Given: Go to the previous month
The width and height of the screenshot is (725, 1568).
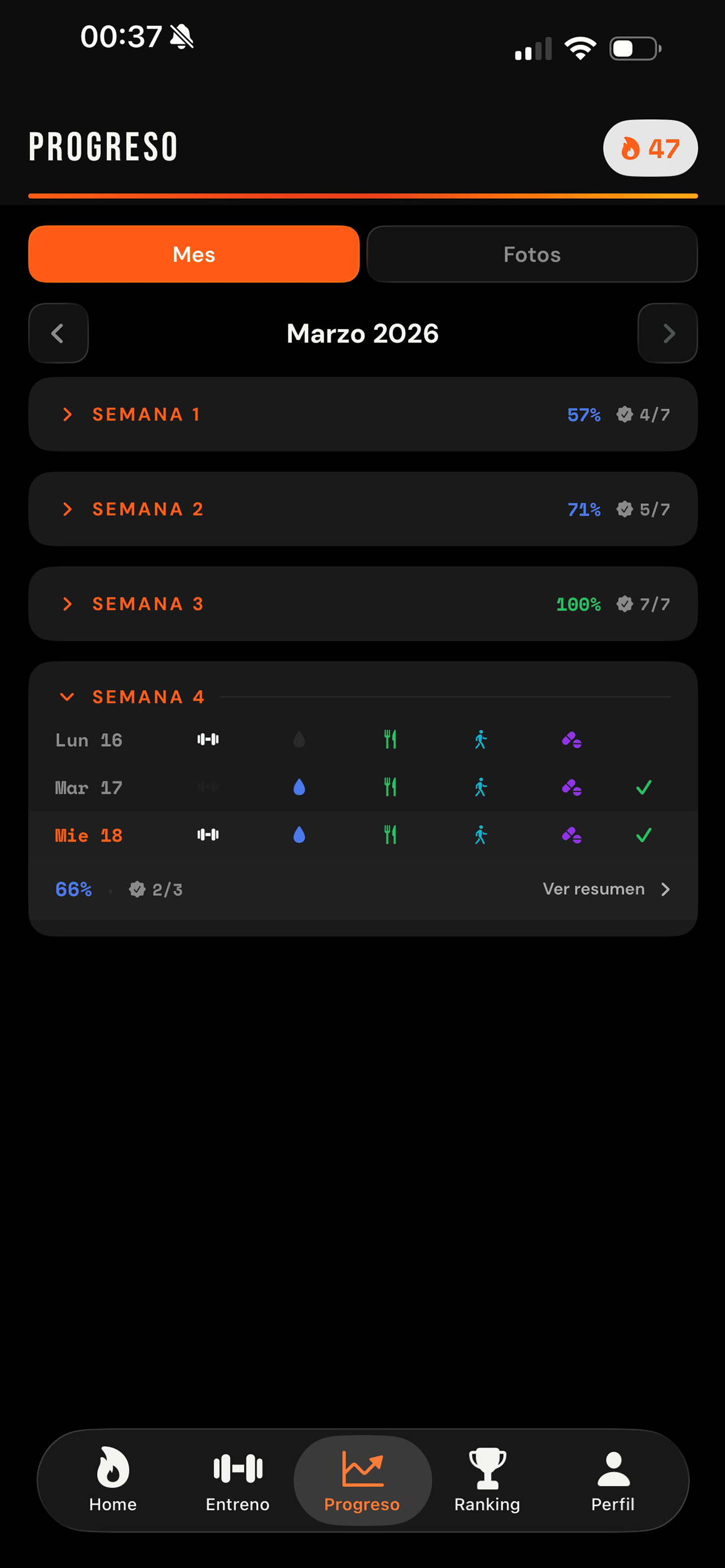Looking at the screenshot, I should pos(58,333).
